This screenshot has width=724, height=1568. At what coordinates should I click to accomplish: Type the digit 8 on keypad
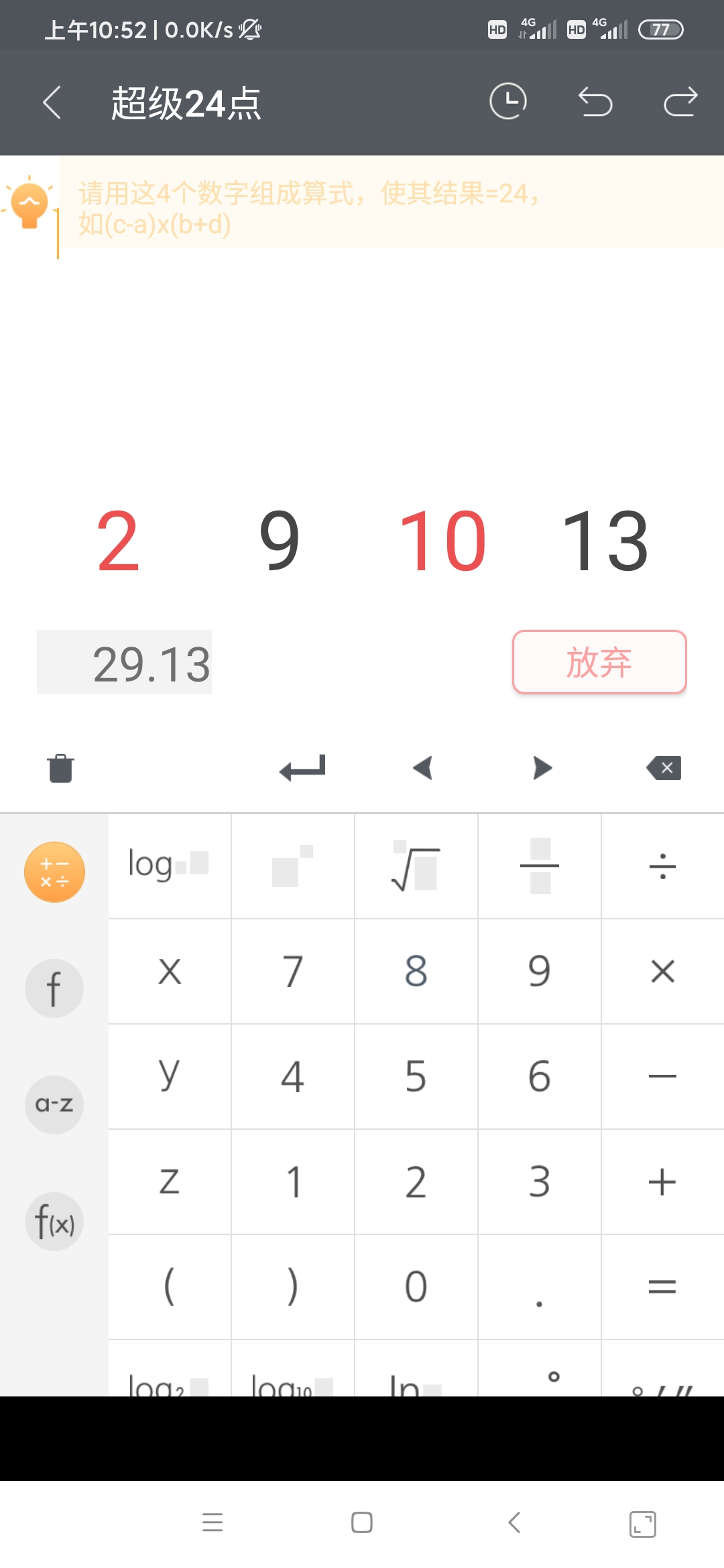[416, 971]
